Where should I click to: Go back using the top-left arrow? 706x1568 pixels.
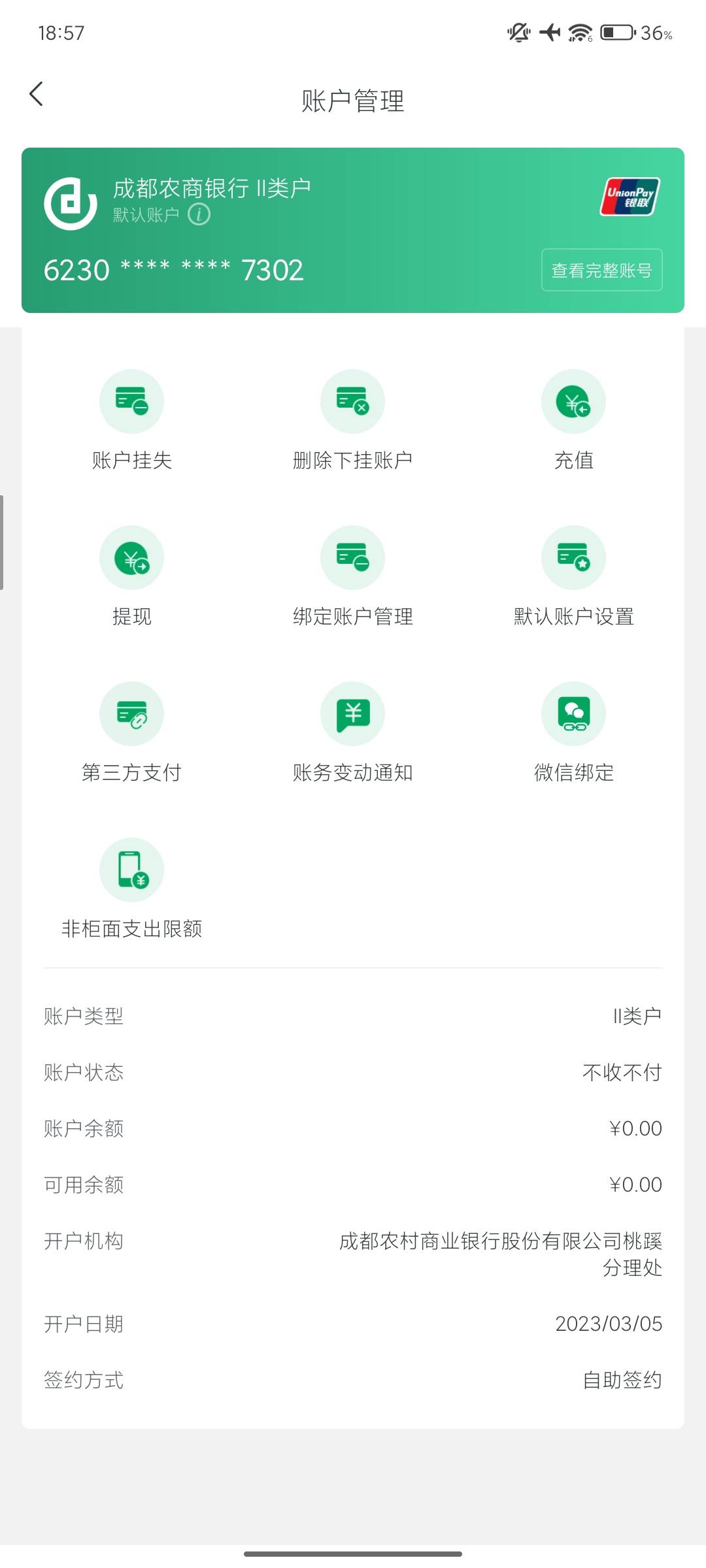(37, 94)
